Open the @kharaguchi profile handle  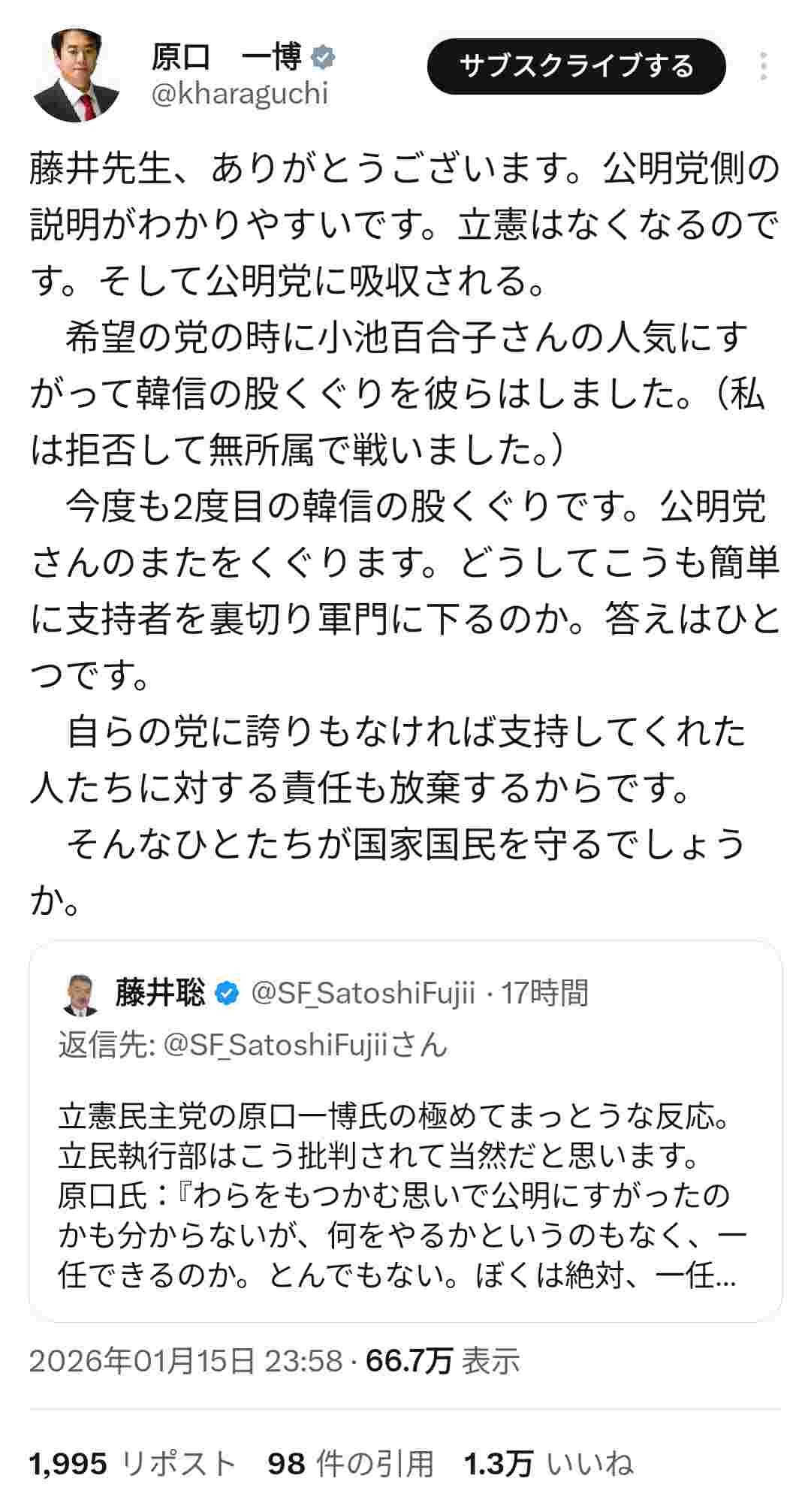click(x=240, y=94)
